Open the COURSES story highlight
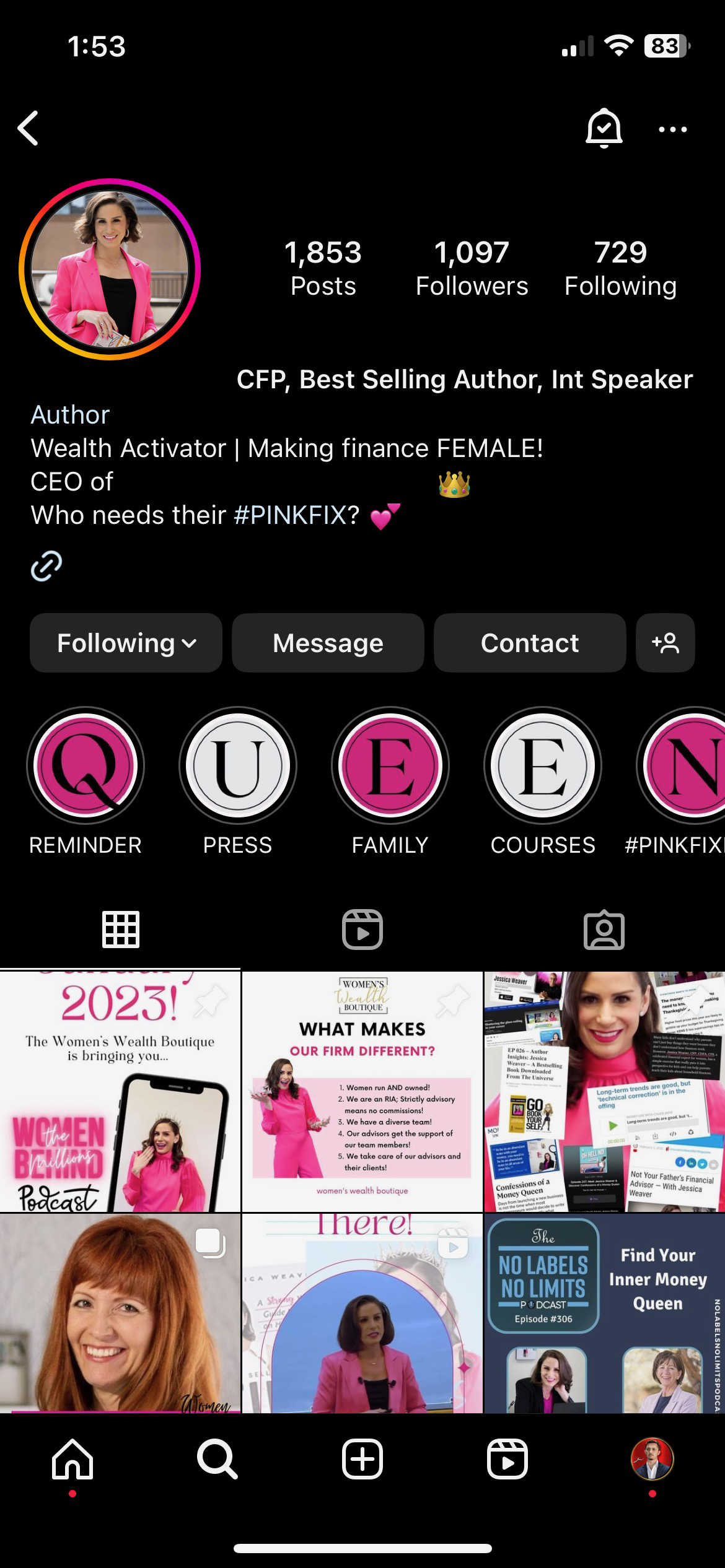The width and height of the screenshot is (725, 1568). click(x=543, y=765)
